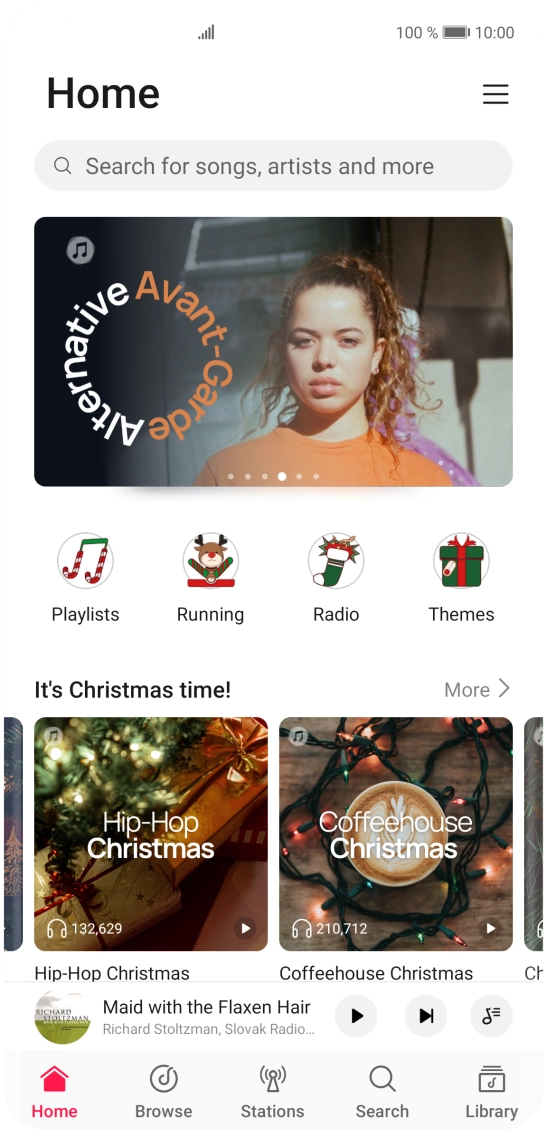This screenshot has height=1130, width=547.
Task: Tap the search field for songs and artists
Action: pyautogui.click(x=273, y=166)
